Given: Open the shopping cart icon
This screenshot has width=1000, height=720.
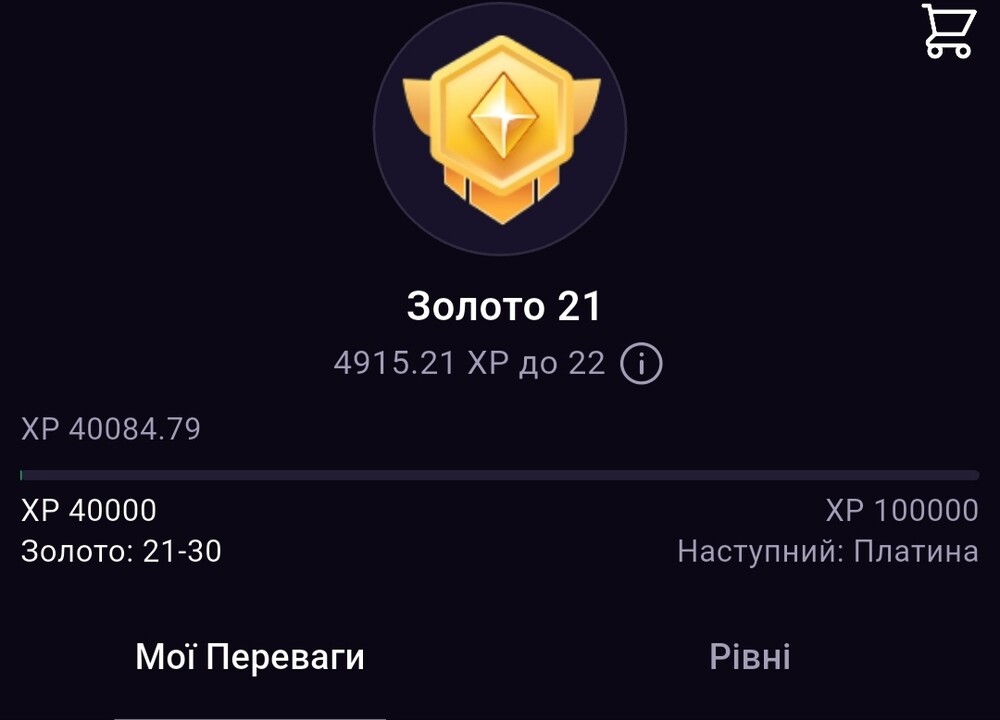Looking at the screenshot, I should pos(946,31).
